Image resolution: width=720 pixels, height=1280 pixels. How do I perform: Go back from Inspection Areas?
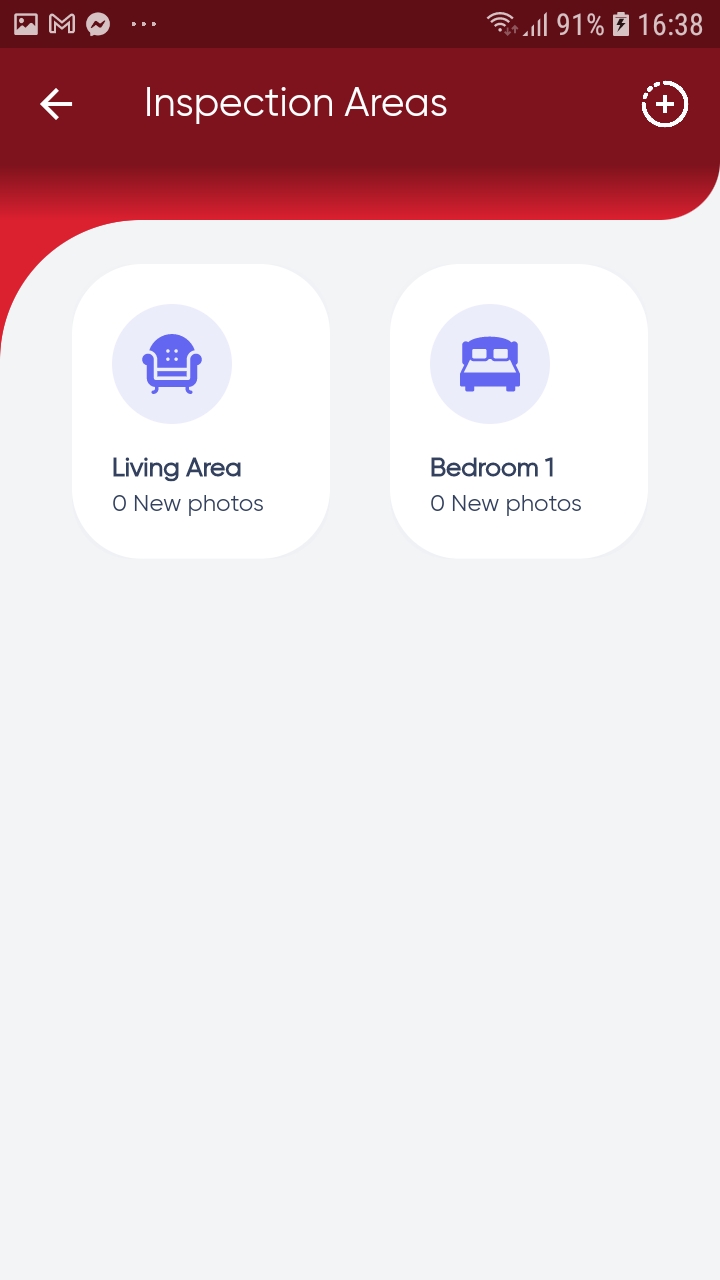pos(56,104)
